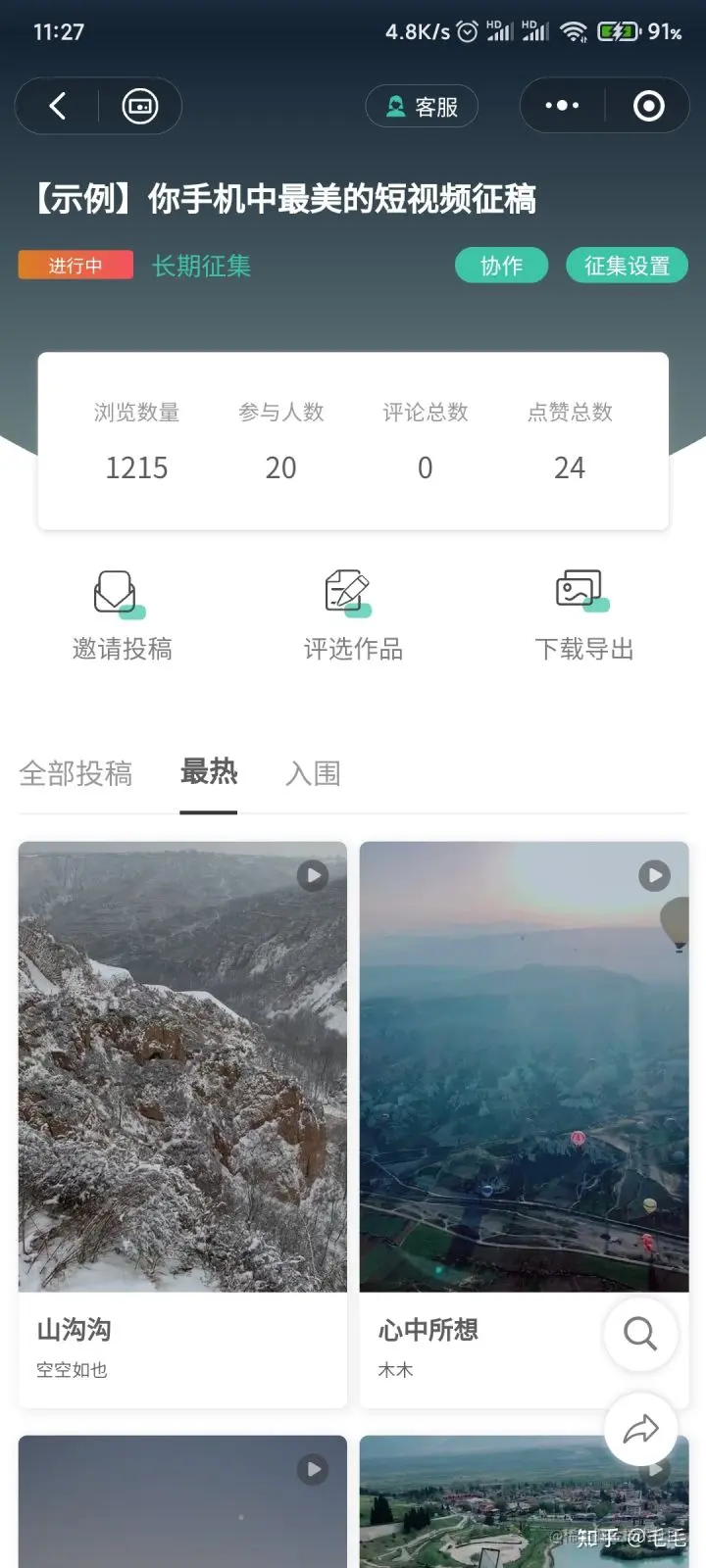Select the 最热 tab
The width and height of the screenshot is (706, 1568).
[208, 772]
